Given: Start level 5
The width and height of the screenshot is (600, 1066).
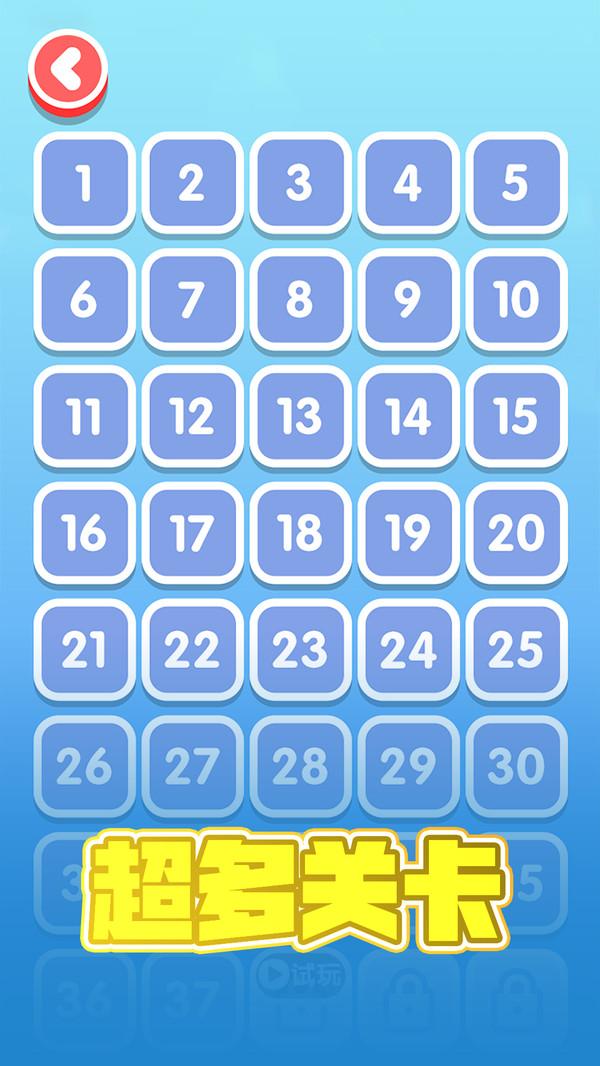Looking at the screenshot, I should tap(516, 183).
